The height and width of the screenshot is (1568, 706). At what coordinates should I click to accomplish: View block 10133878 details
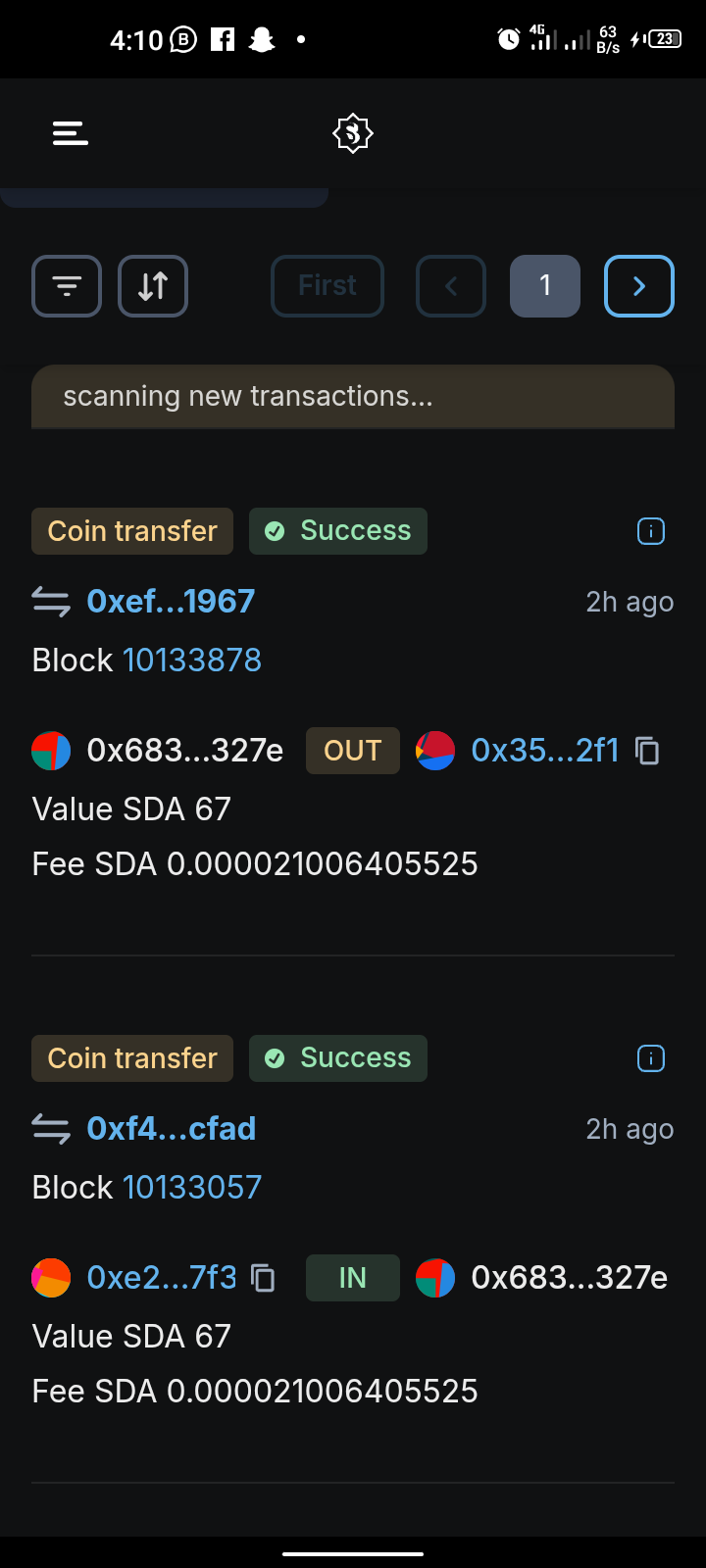click(x=192, y=661)
